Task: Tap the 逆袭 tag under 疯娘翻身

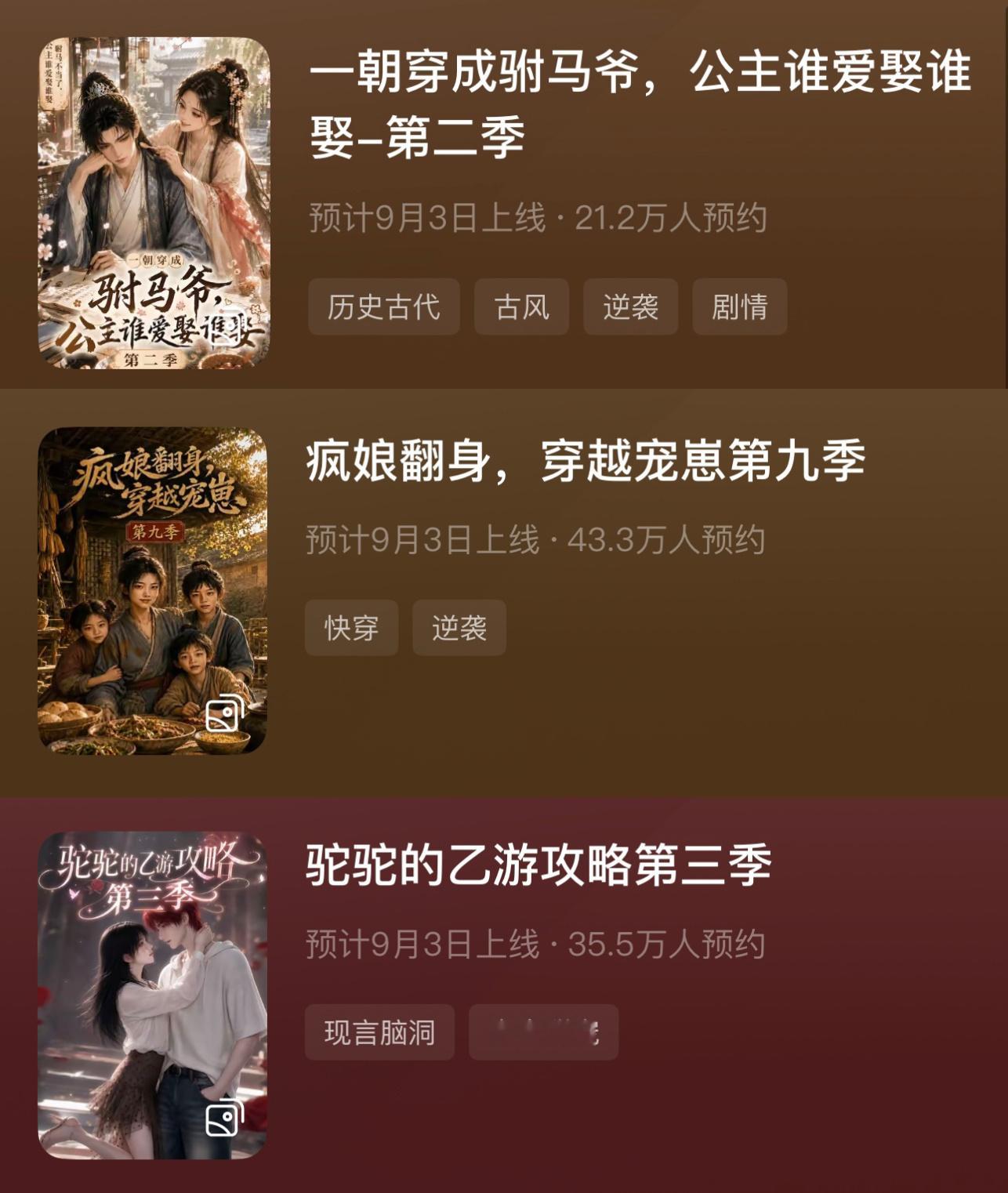Action: pyautogui.click(x=459, y=628)
